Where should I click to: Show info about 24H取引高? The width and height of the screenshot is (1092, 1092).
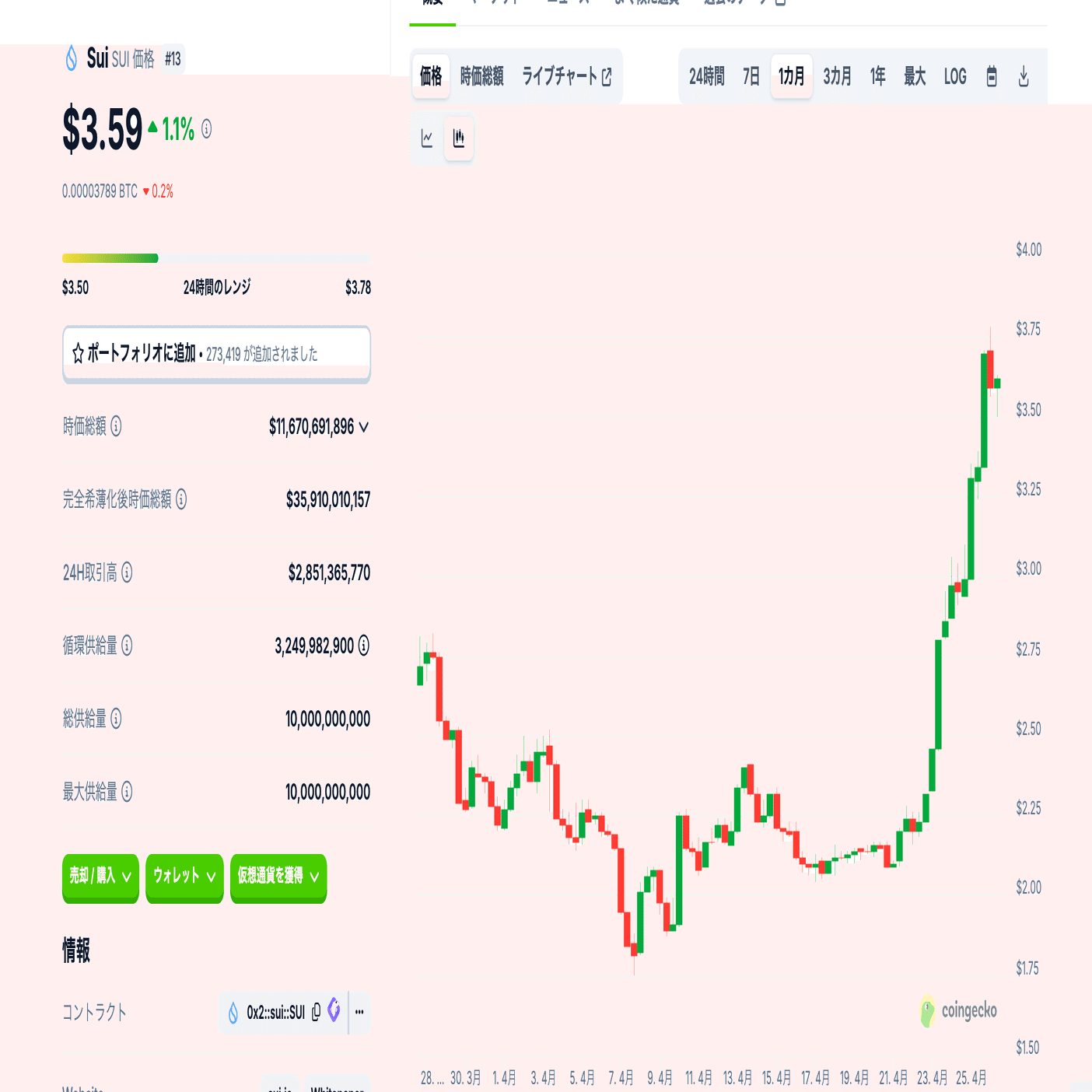(127, 572)
